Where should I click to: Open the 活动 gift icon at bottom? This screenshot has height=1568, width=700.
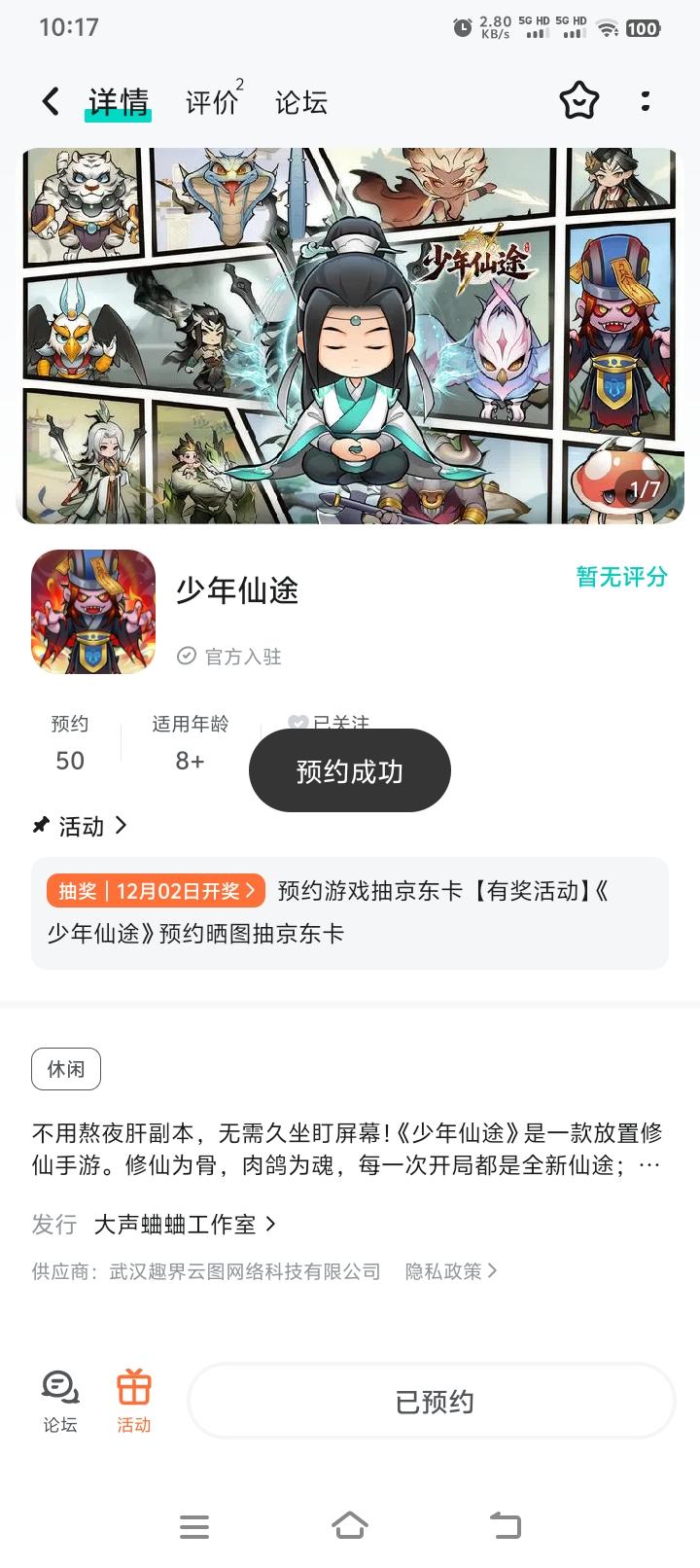(134, 1401)
